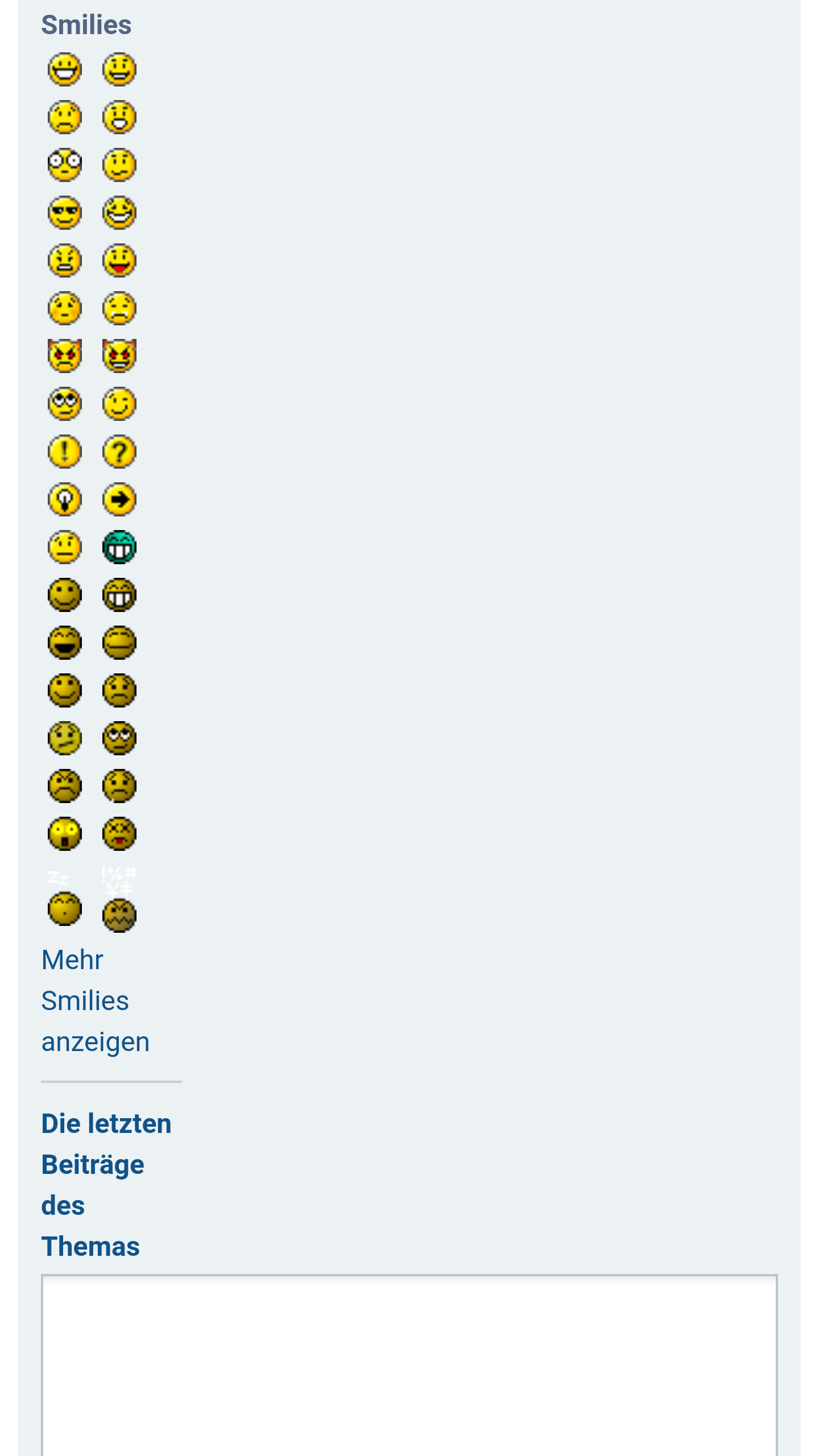Choose the grinning red-eyed devil smiley
This screenshot has height=1456, width=819.
(119, 356)
